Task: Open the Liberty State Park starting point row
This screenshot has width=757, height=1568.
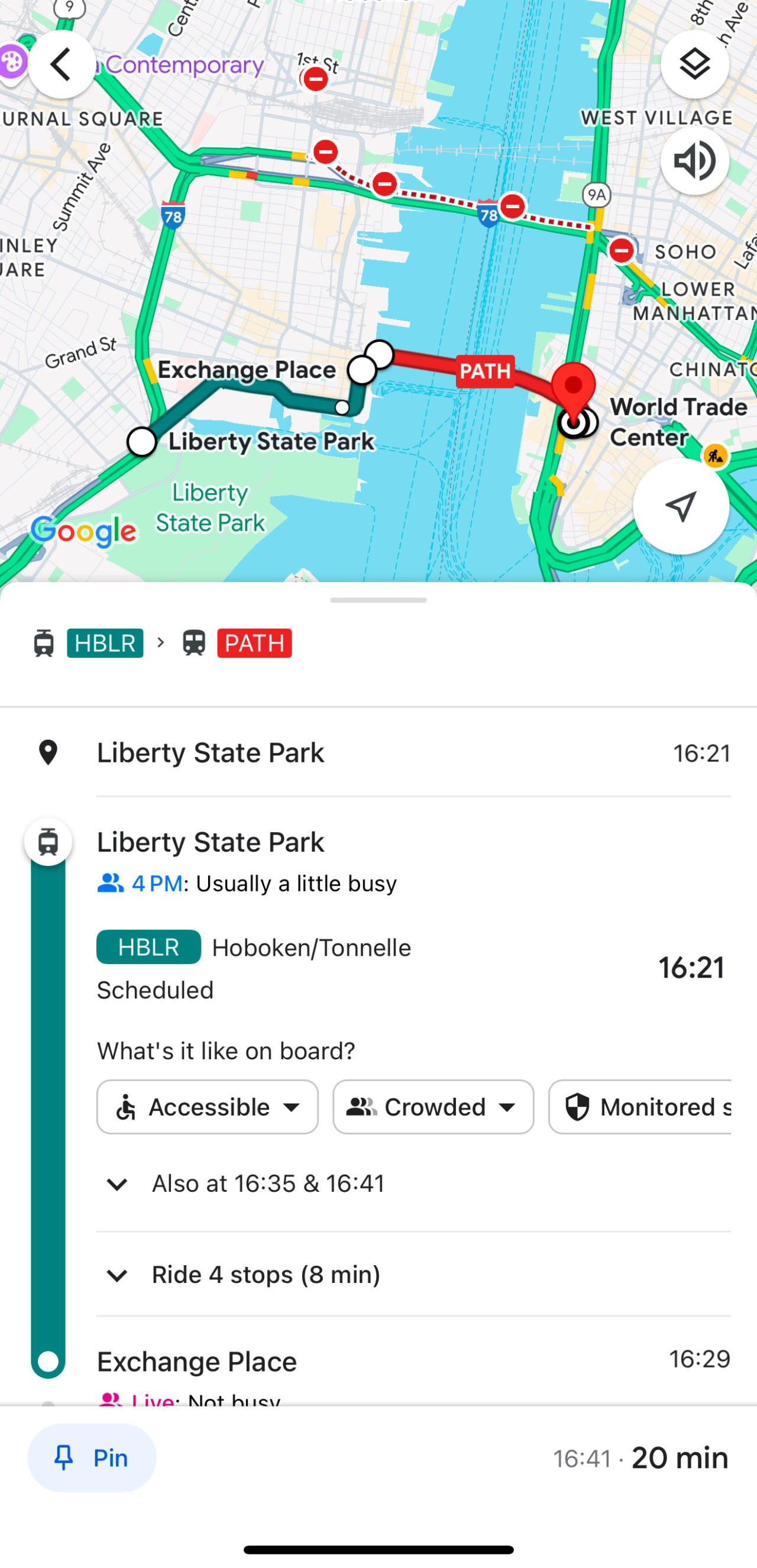Action: tap(383, 753)
